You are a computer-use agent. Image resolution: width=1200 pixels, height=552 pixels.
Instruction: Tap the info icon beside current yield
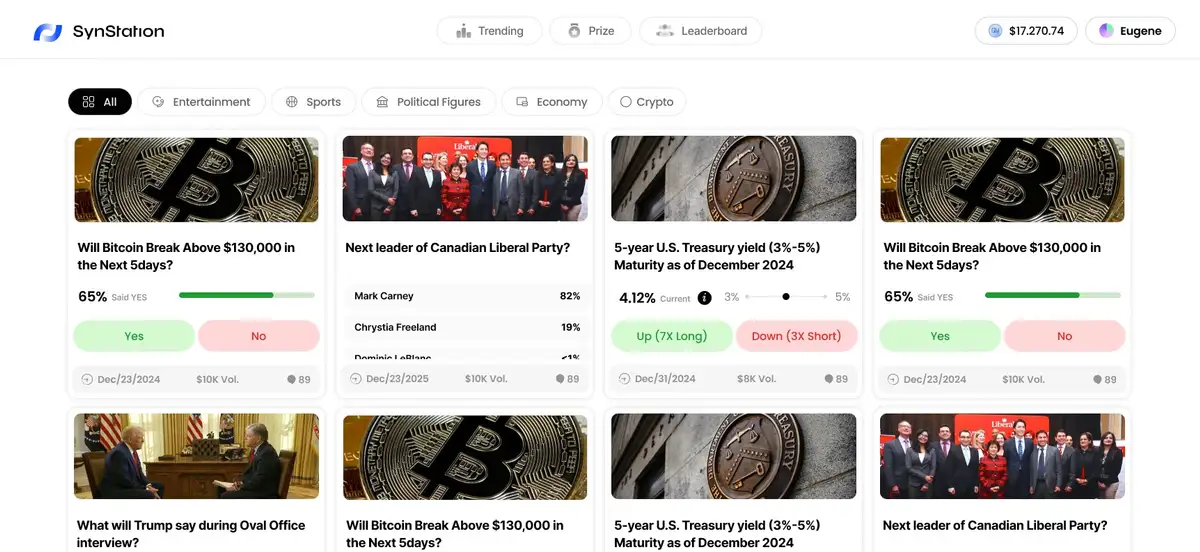(705, 298)
